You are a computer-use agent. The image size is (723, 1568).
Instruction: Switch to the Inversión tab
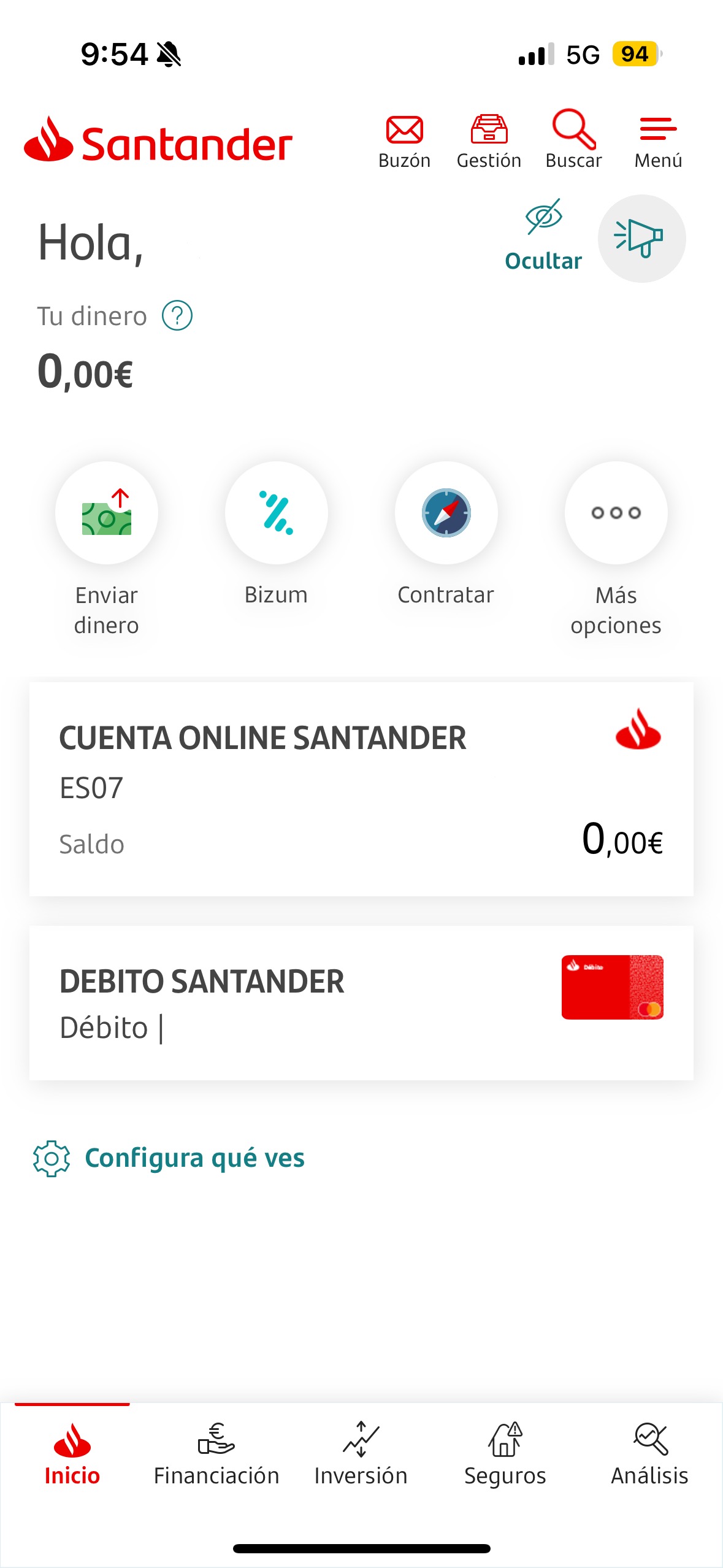[x=361, y=1454]
